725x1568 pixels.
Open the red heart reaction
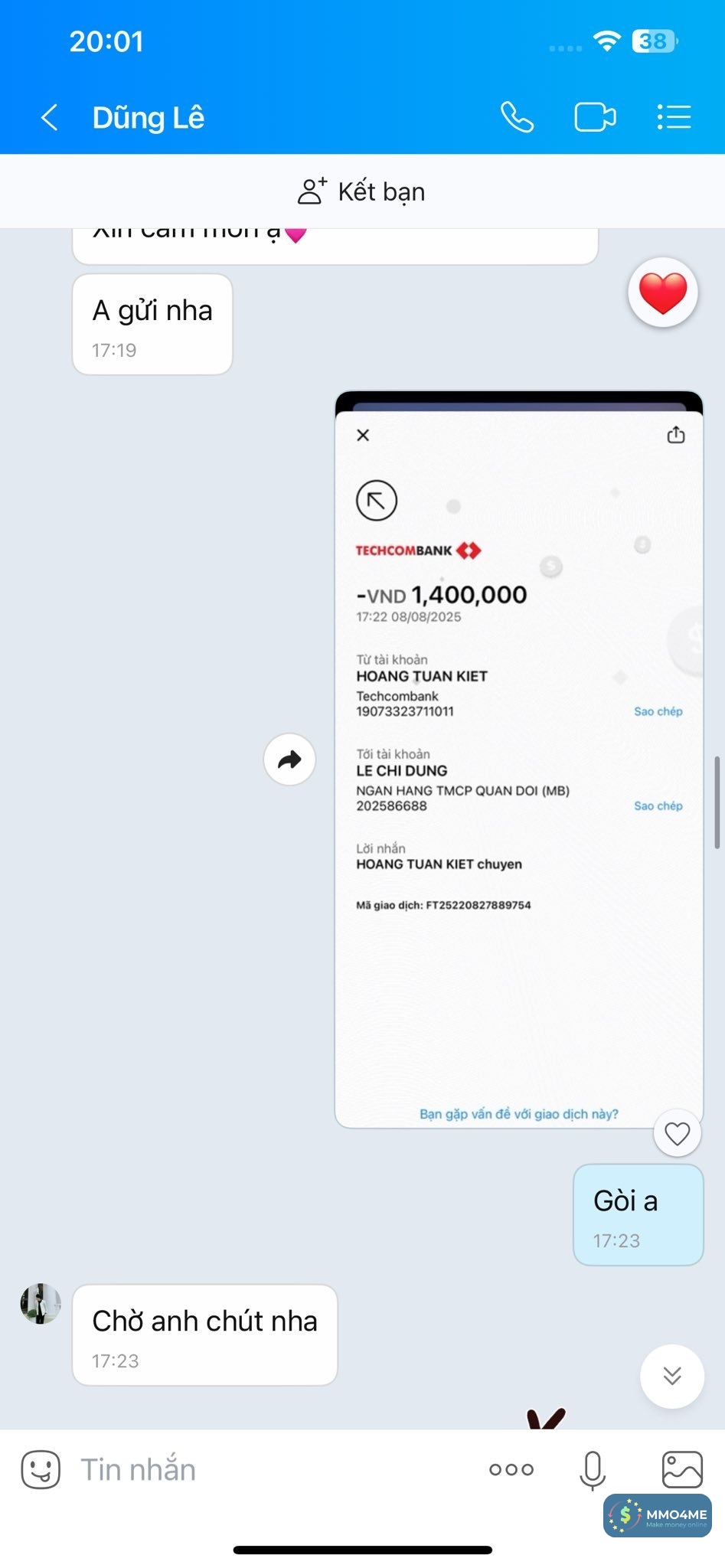(662, 293)
